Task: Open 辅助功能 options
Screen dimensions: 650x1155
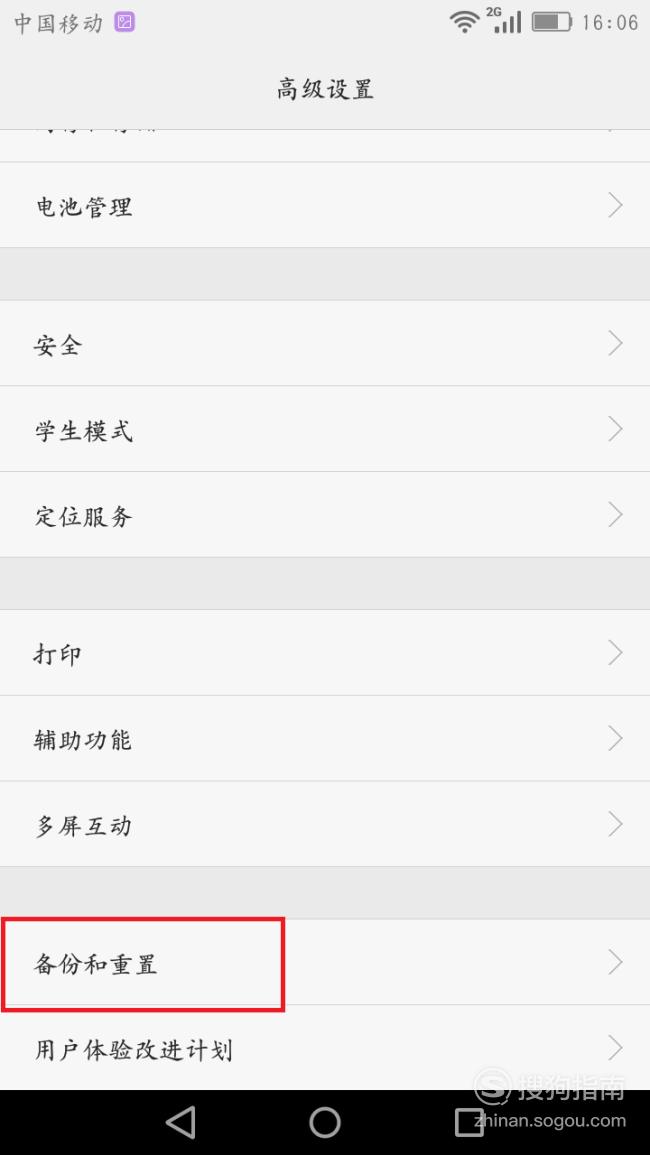Action: coord(325,739)
